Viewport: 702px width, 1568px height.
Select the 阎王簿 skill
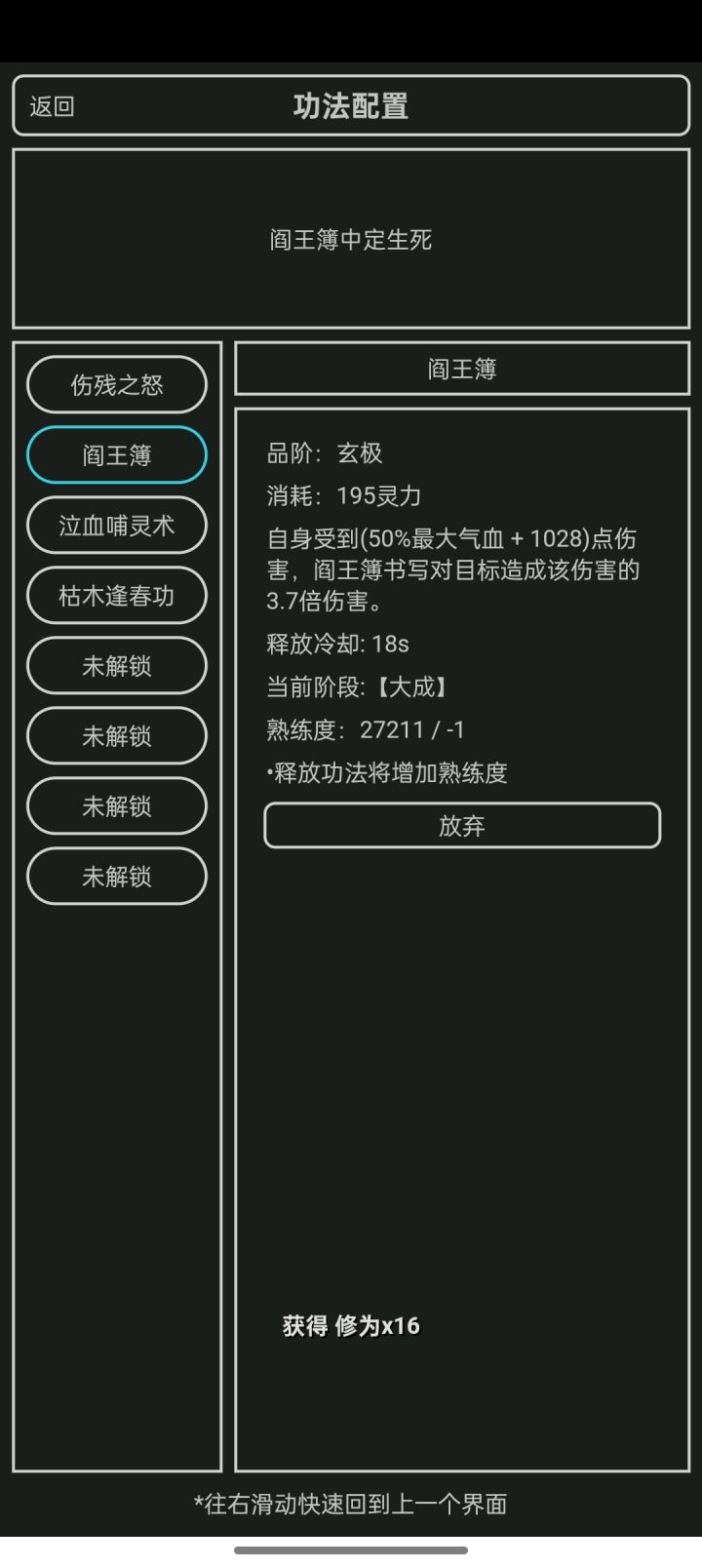pos(116,455)
